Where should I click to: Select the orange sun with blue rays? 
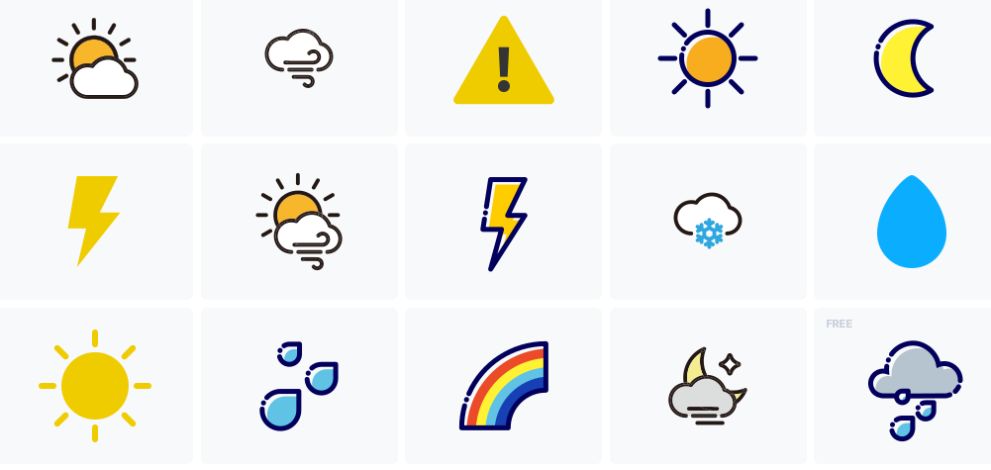pos(707,58)
